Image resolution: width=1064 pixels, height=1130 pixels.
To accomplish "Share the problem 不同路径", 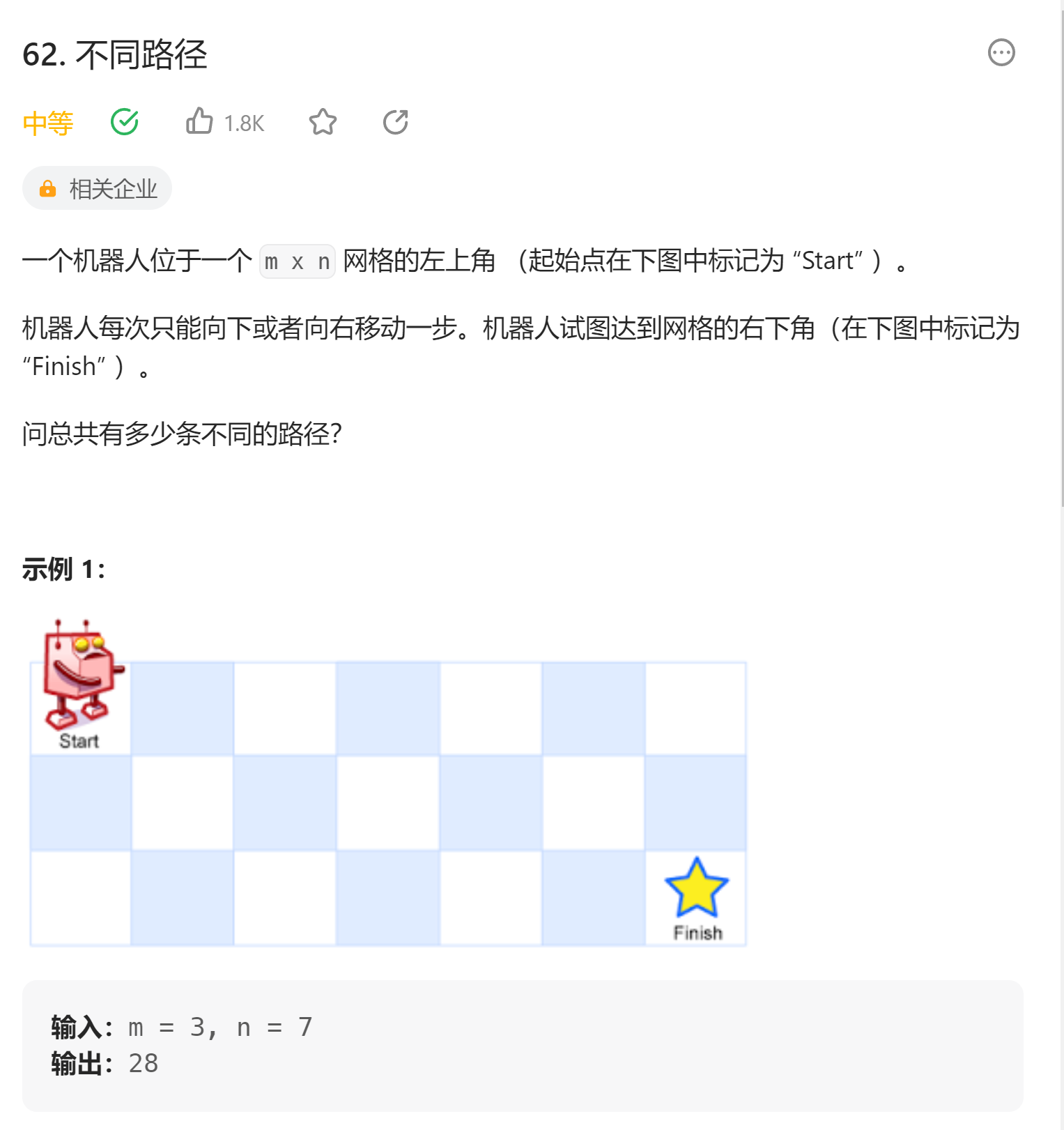I will [395, 122].
